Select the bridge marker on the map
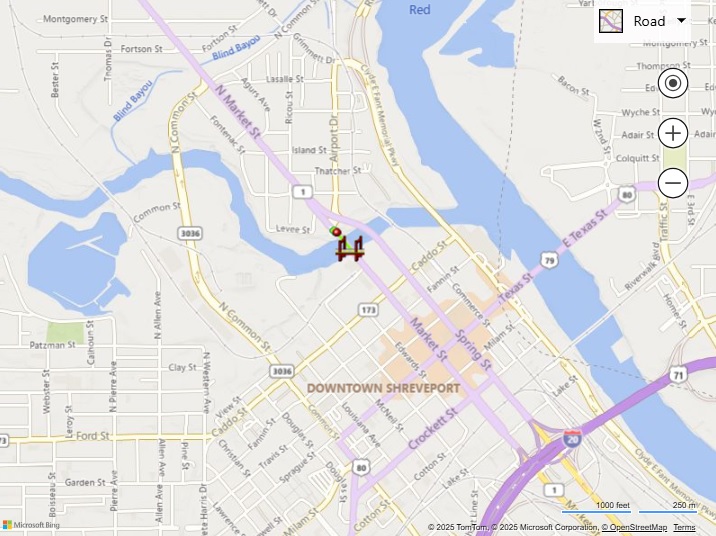Image resolution: width=716 pixels, height=536 pixels. (x=348, y=247)
